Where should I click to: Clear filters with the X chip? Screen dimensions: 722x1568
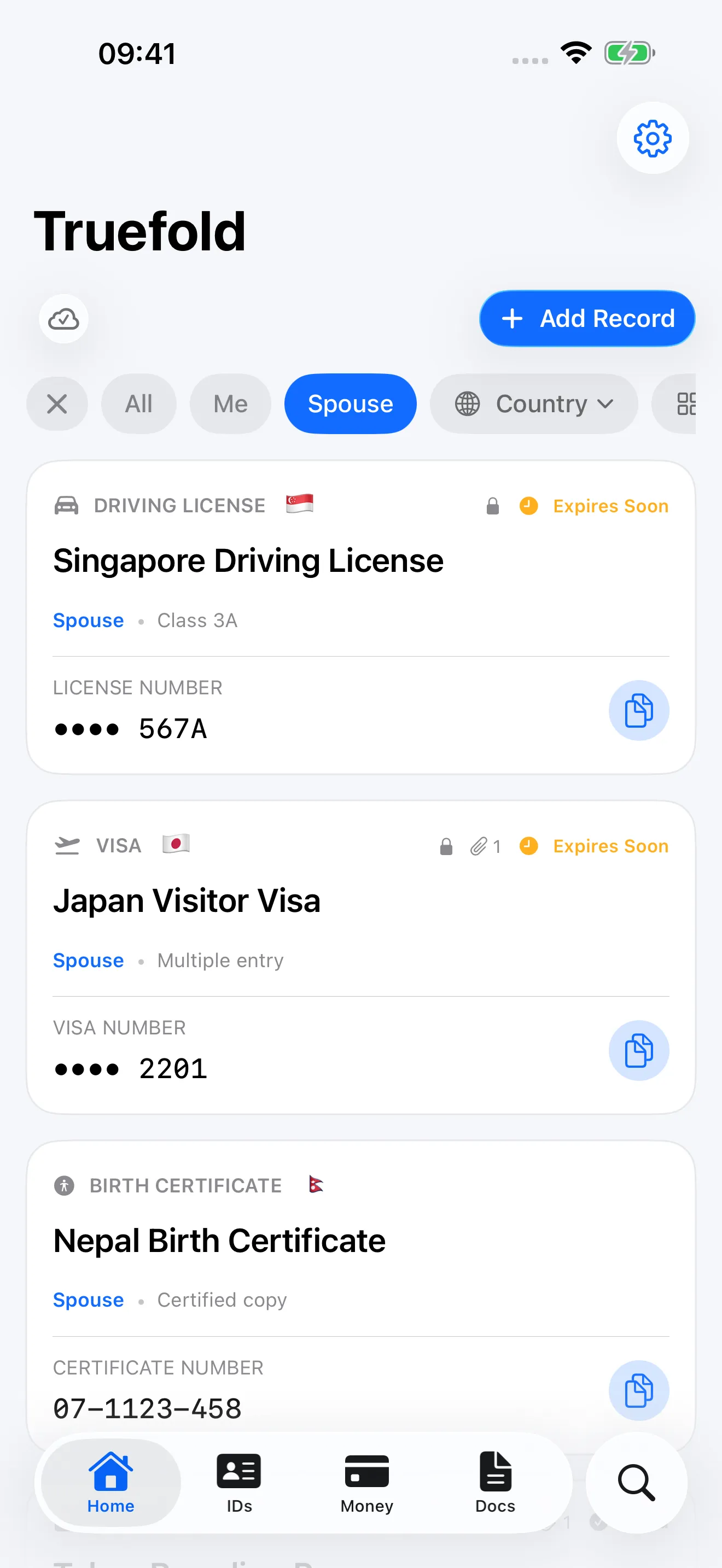pos(57,403)
